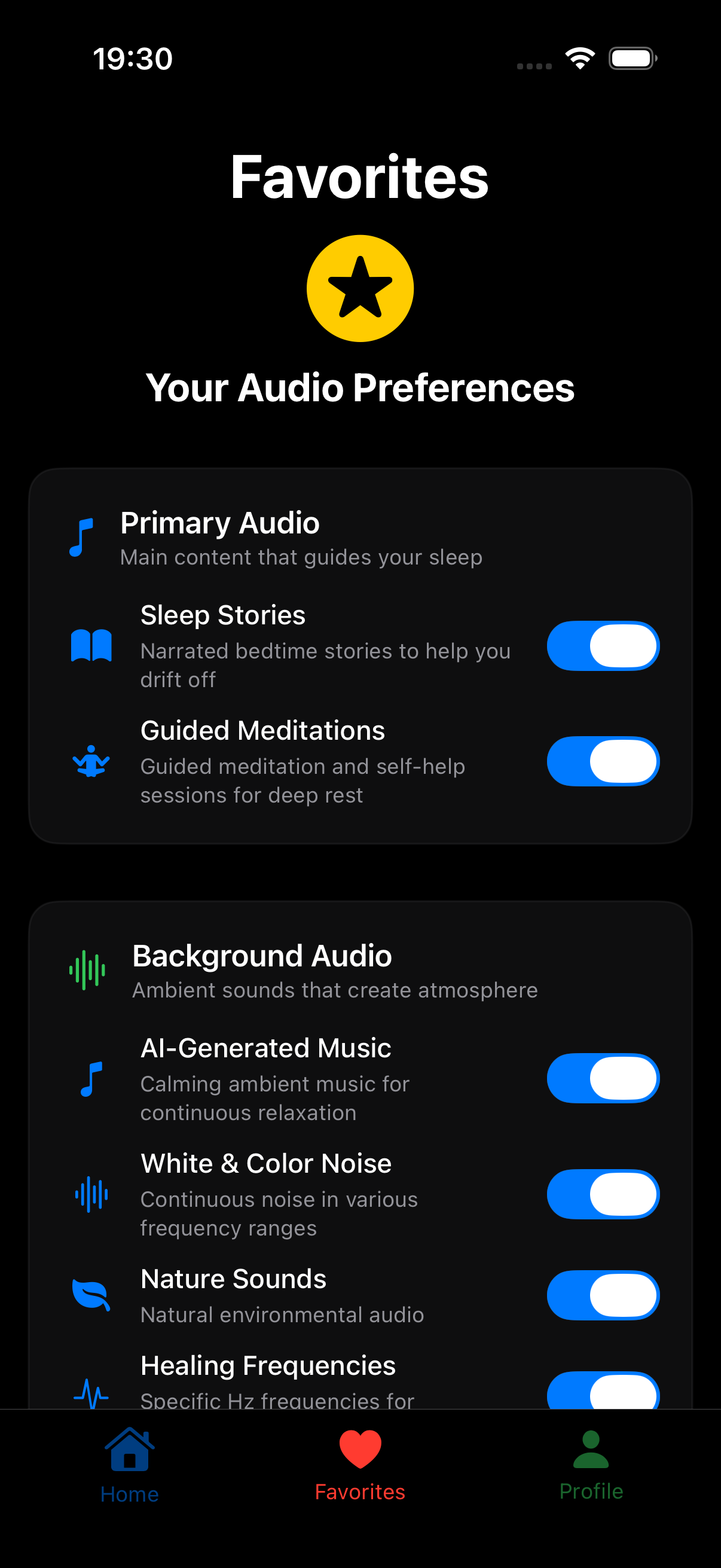Switch to the Profile tab
This screenshot has width=721, height=1568.
pyautogui.click(x=591, y=1465)
